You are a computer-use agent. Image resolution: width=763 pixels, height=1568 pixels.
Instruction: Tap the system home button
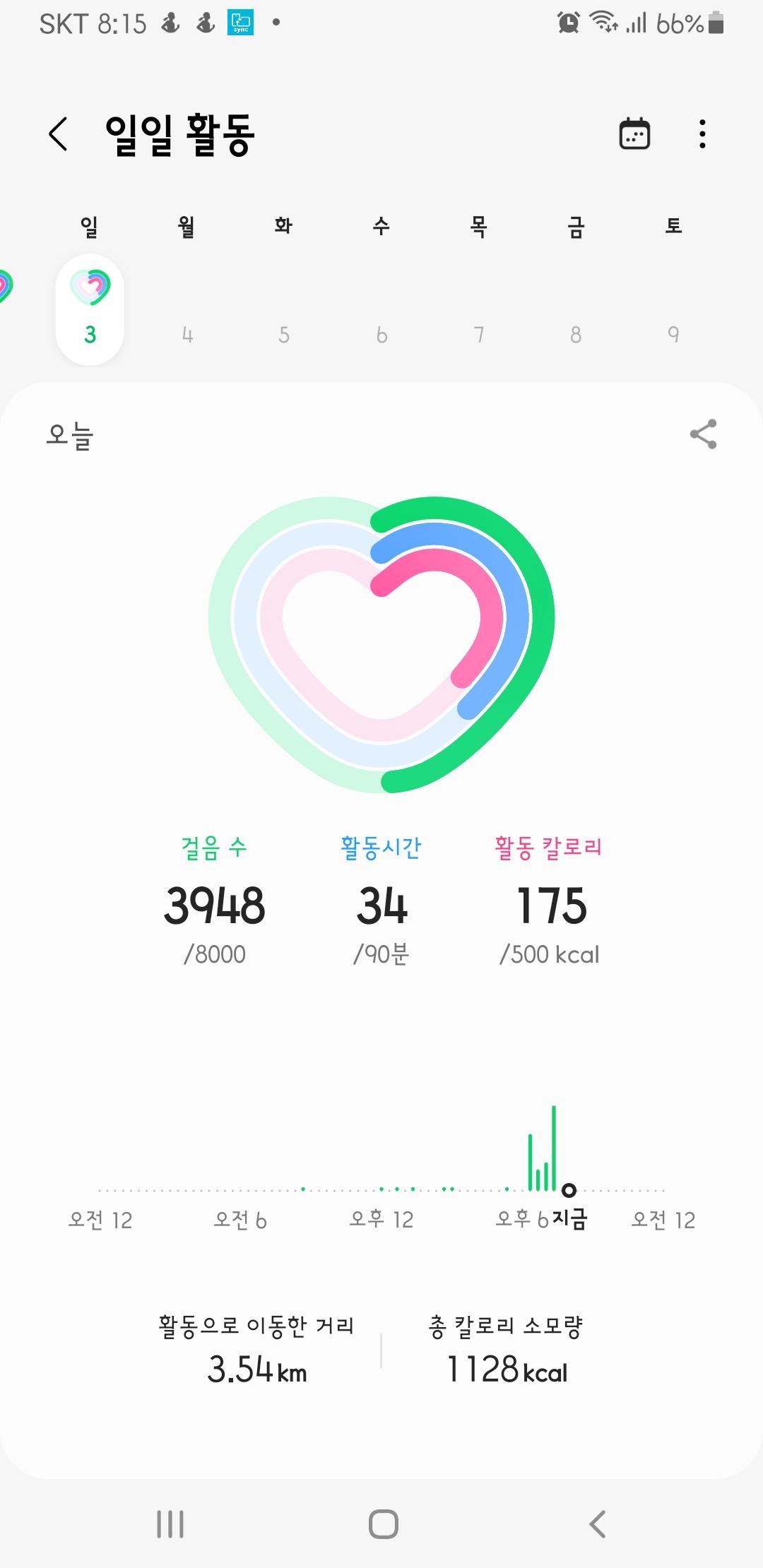point(383,1524)
